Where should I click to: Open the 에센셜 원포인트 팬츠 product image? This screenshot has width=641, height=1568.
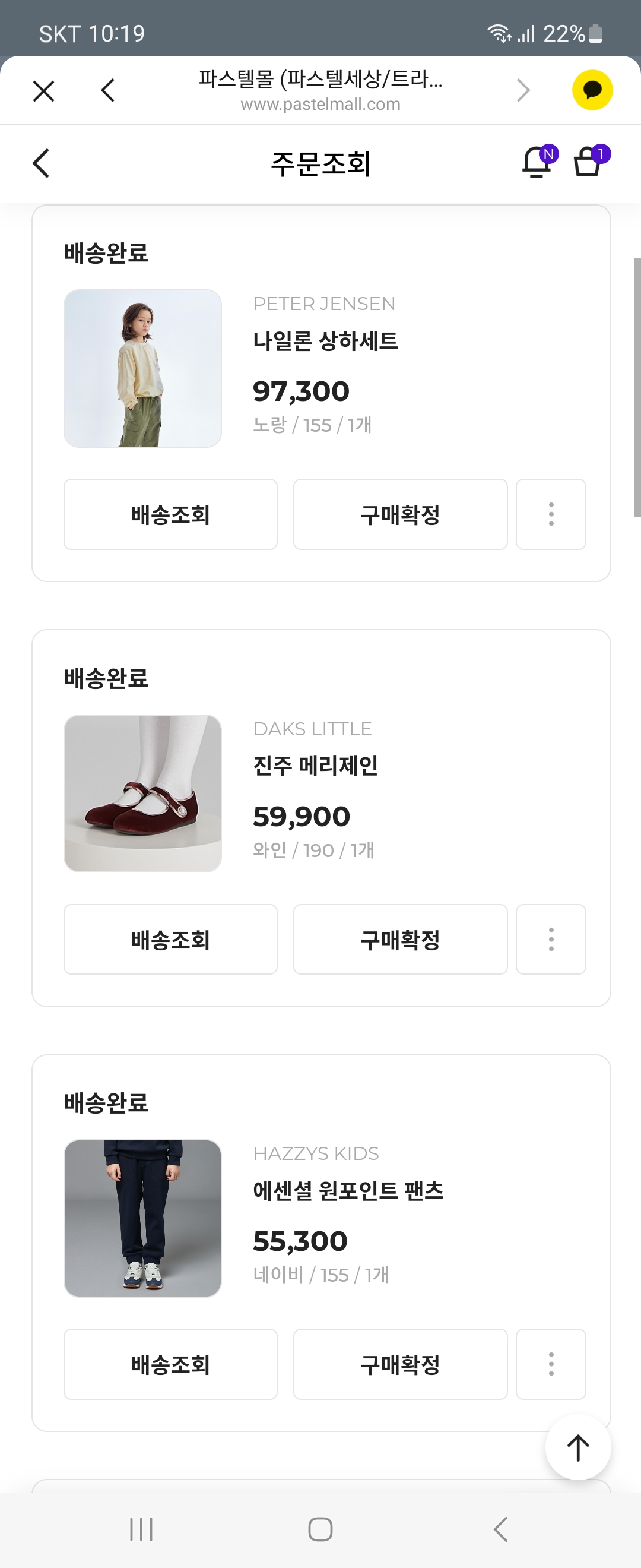(x=142, y=1218)
